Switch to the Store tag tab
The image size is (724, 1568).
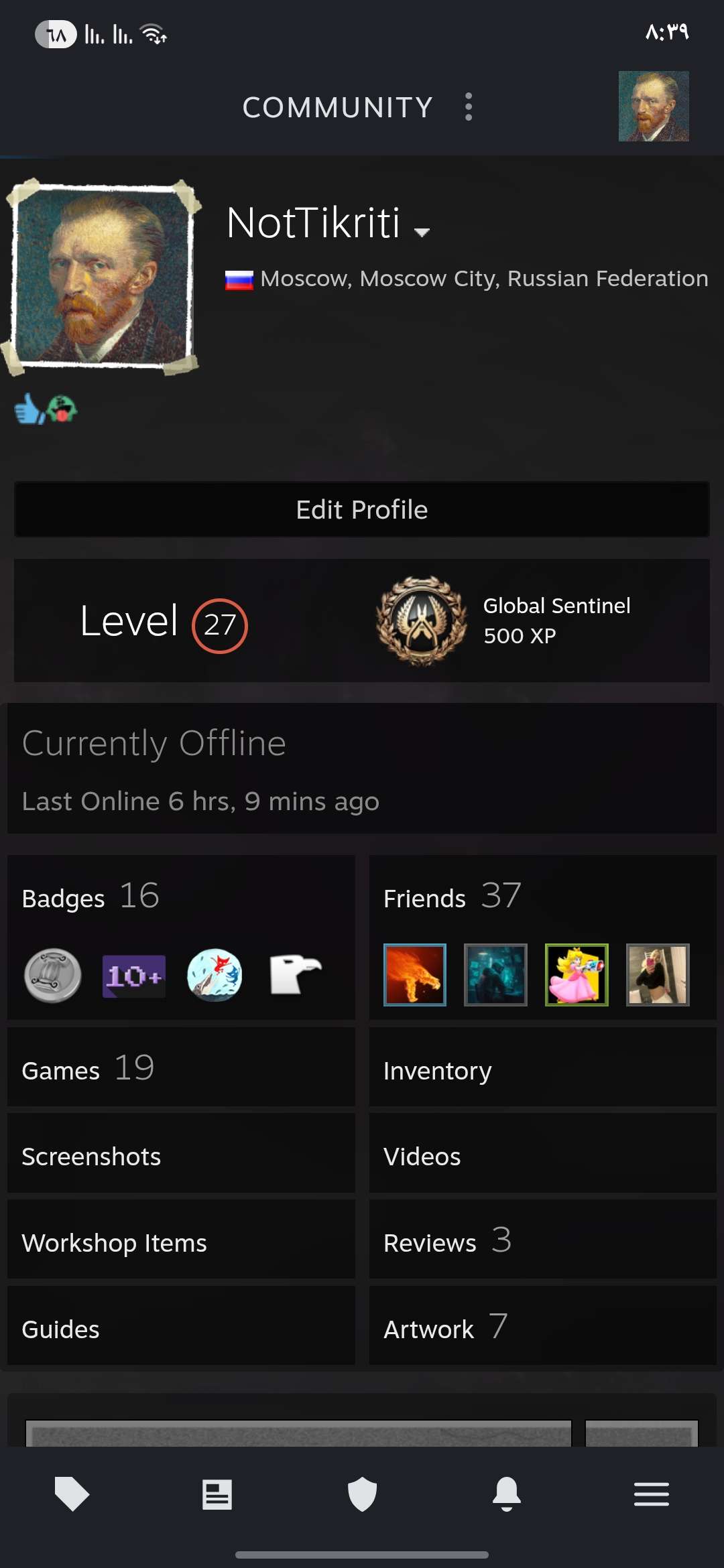(72, 1494)
